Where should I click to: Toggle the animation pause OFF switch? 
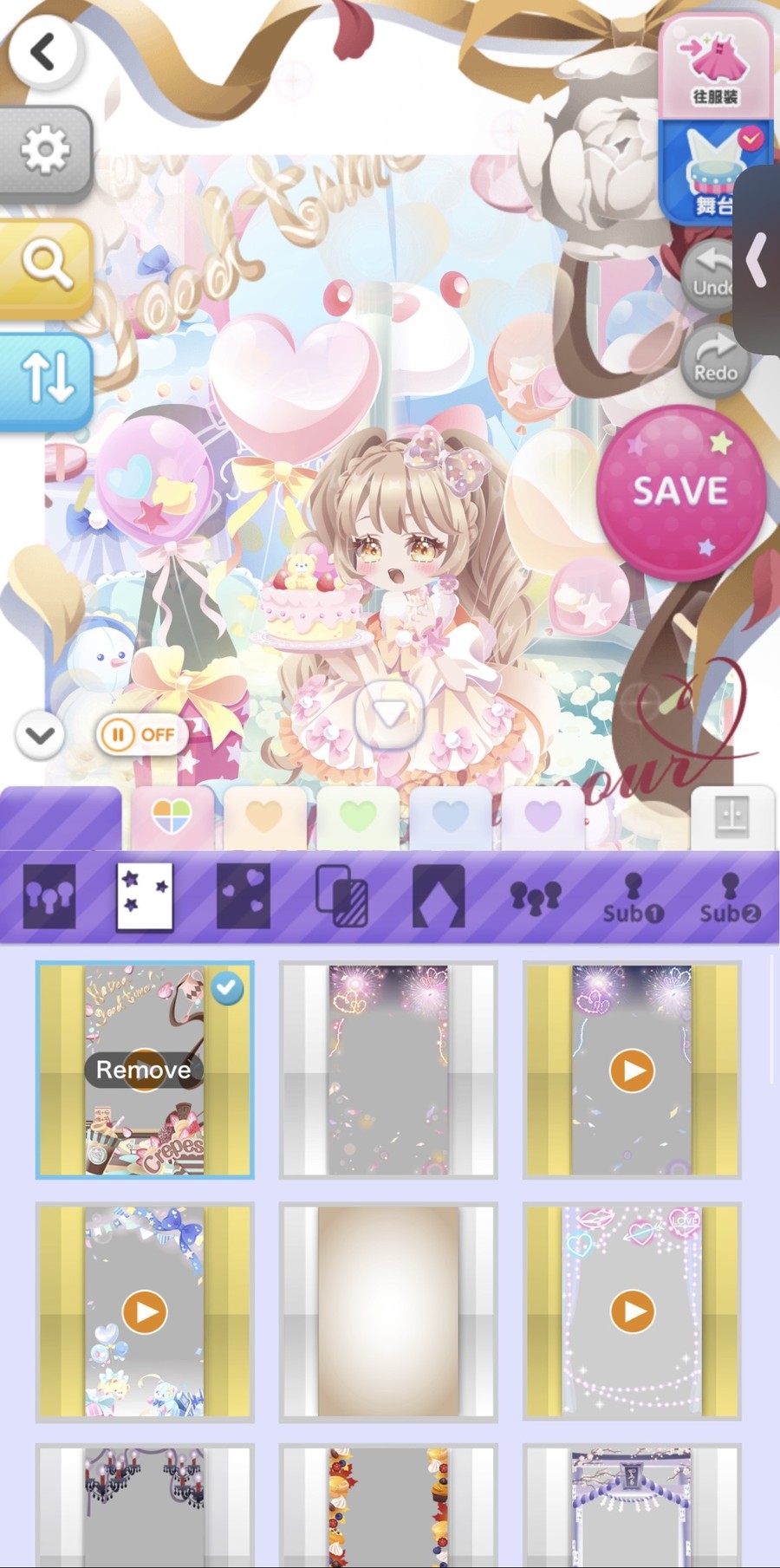[x=142, y=735]
